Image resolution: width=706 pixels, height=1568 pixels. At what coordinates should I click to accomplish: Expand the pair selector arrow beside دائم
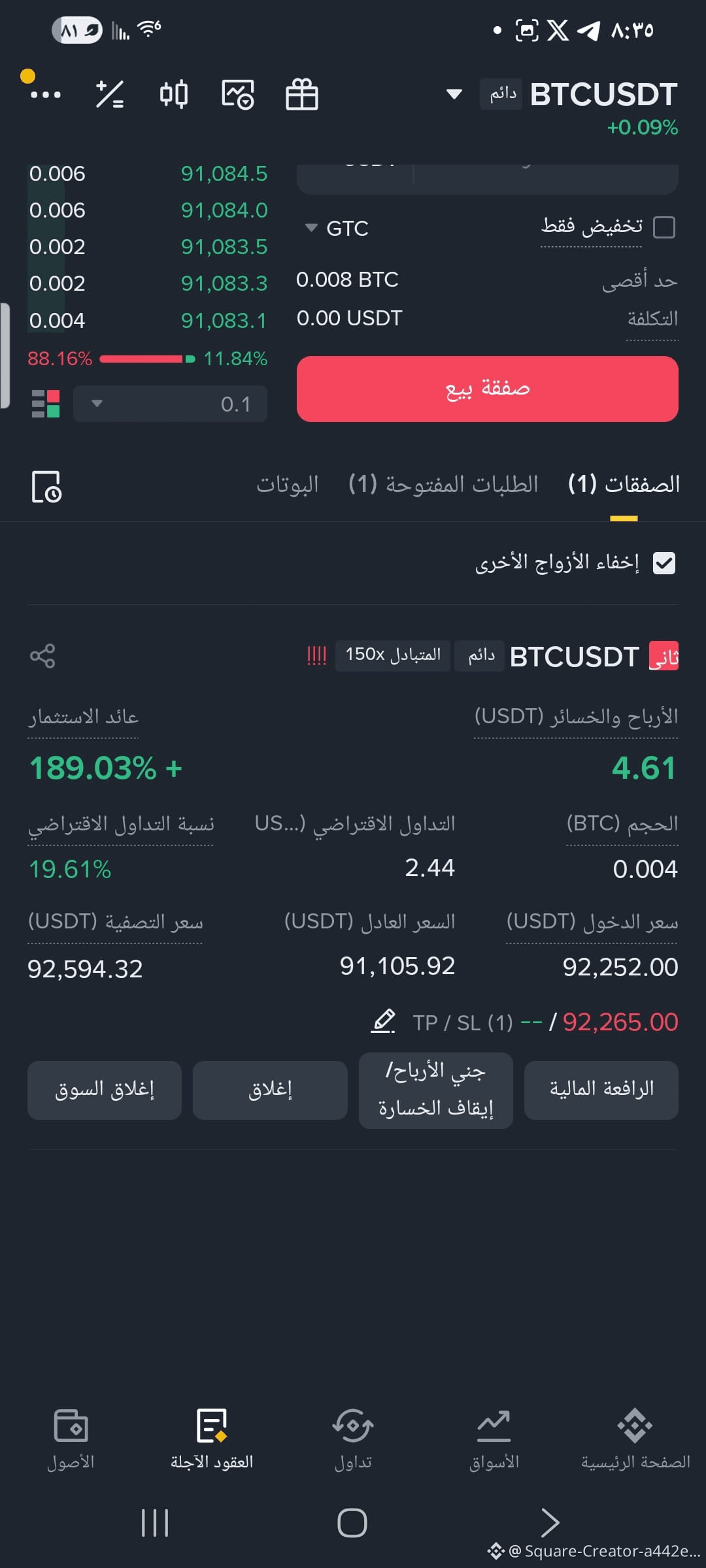tap(452, 93)
